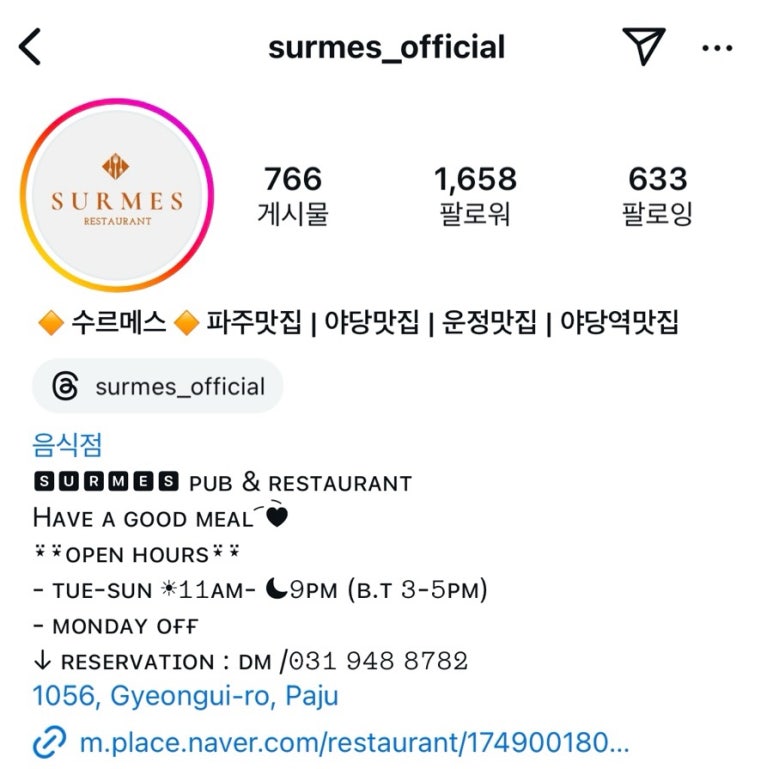Viewport: 773px width, 769px height.
Task: Open the three-dot overflow menu
Action: (717, 47)
